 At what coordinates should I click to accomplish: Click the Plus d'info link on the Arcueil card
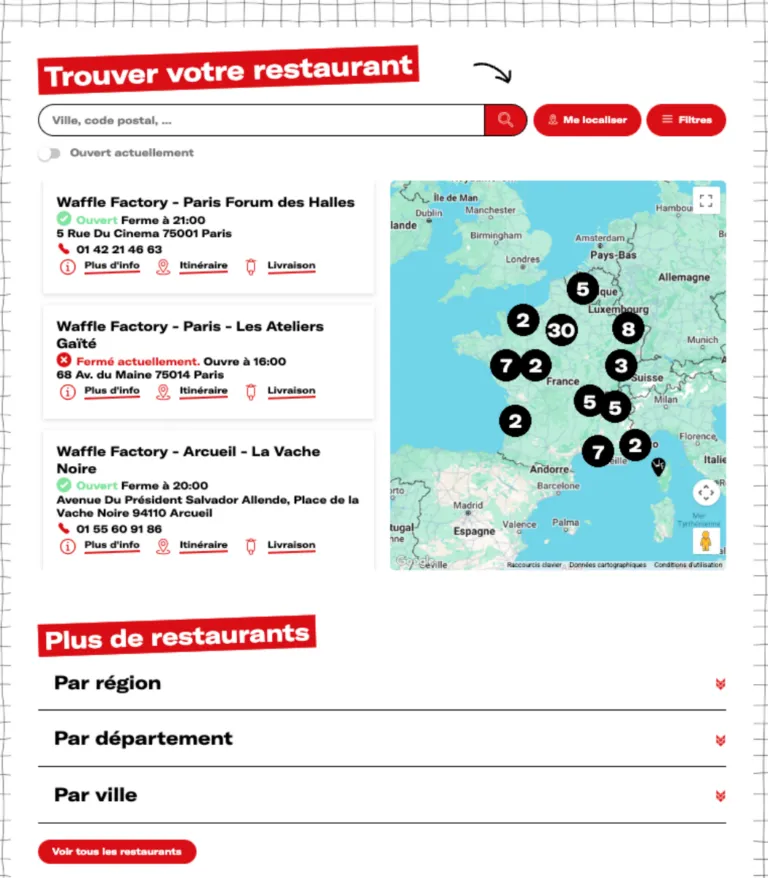click(x=113, y=545)
